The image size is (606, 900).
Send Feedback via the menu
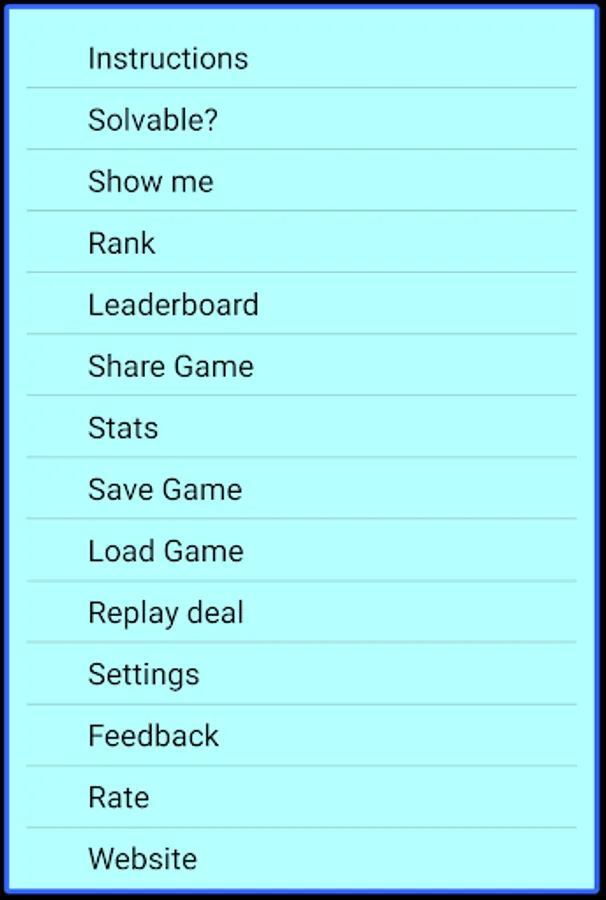pyautogui.click(x=153, y=736)
